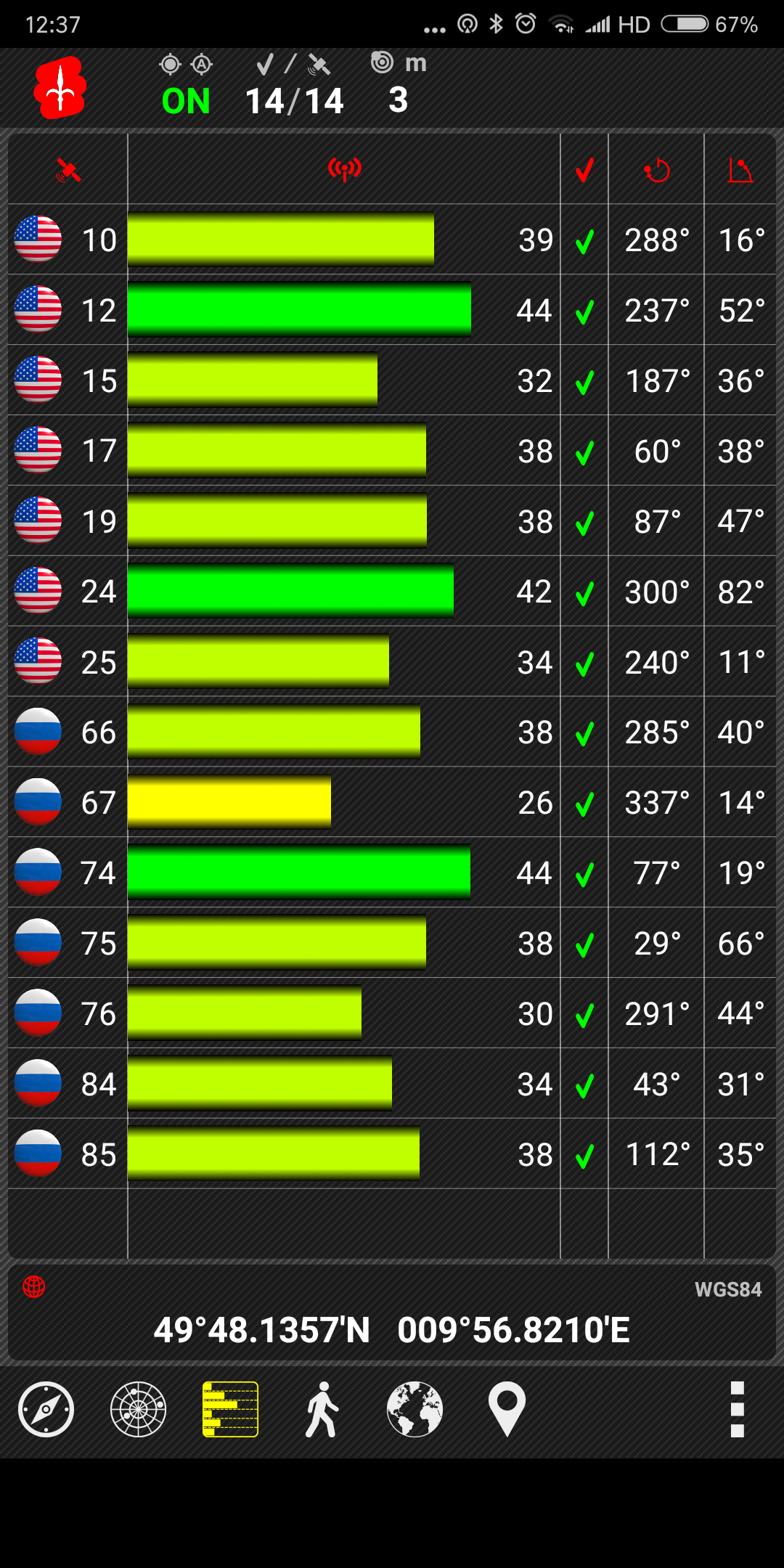Open the compass view
The image size is (784, 1568).
46,1410
